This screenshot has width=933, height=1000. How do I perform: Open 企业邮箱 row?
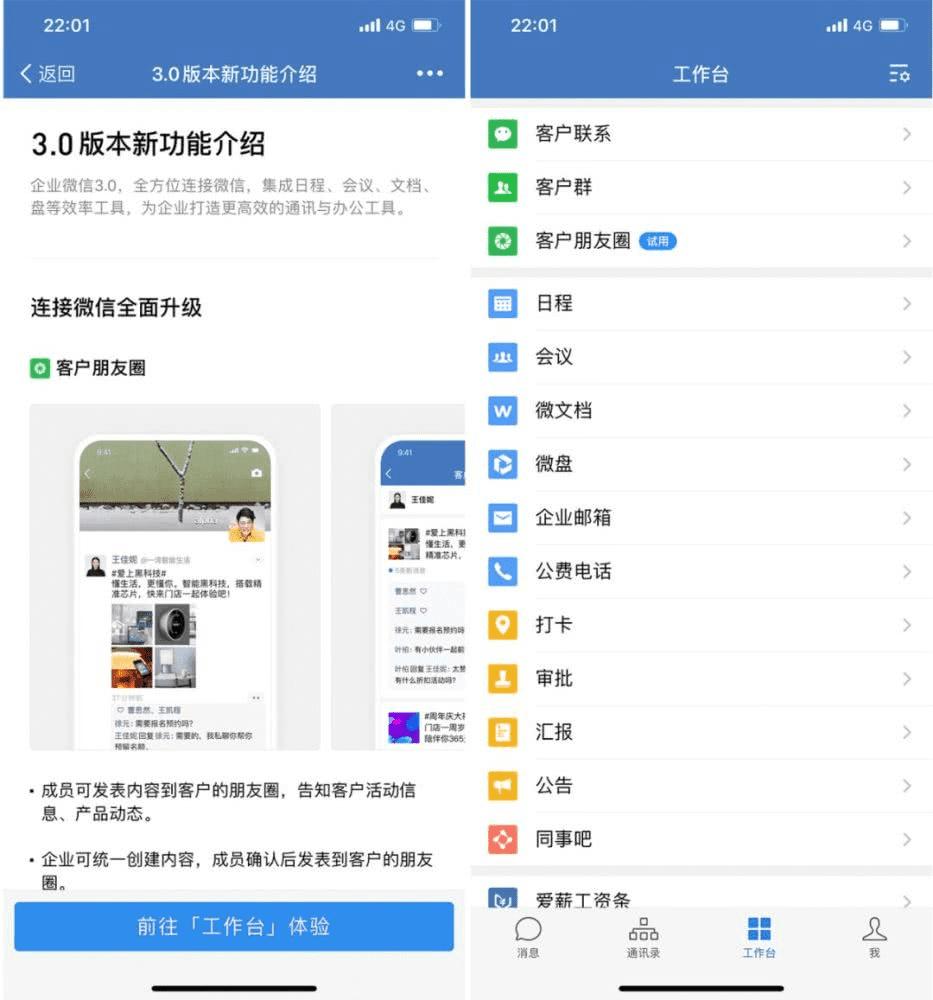[x=700, y=518]
